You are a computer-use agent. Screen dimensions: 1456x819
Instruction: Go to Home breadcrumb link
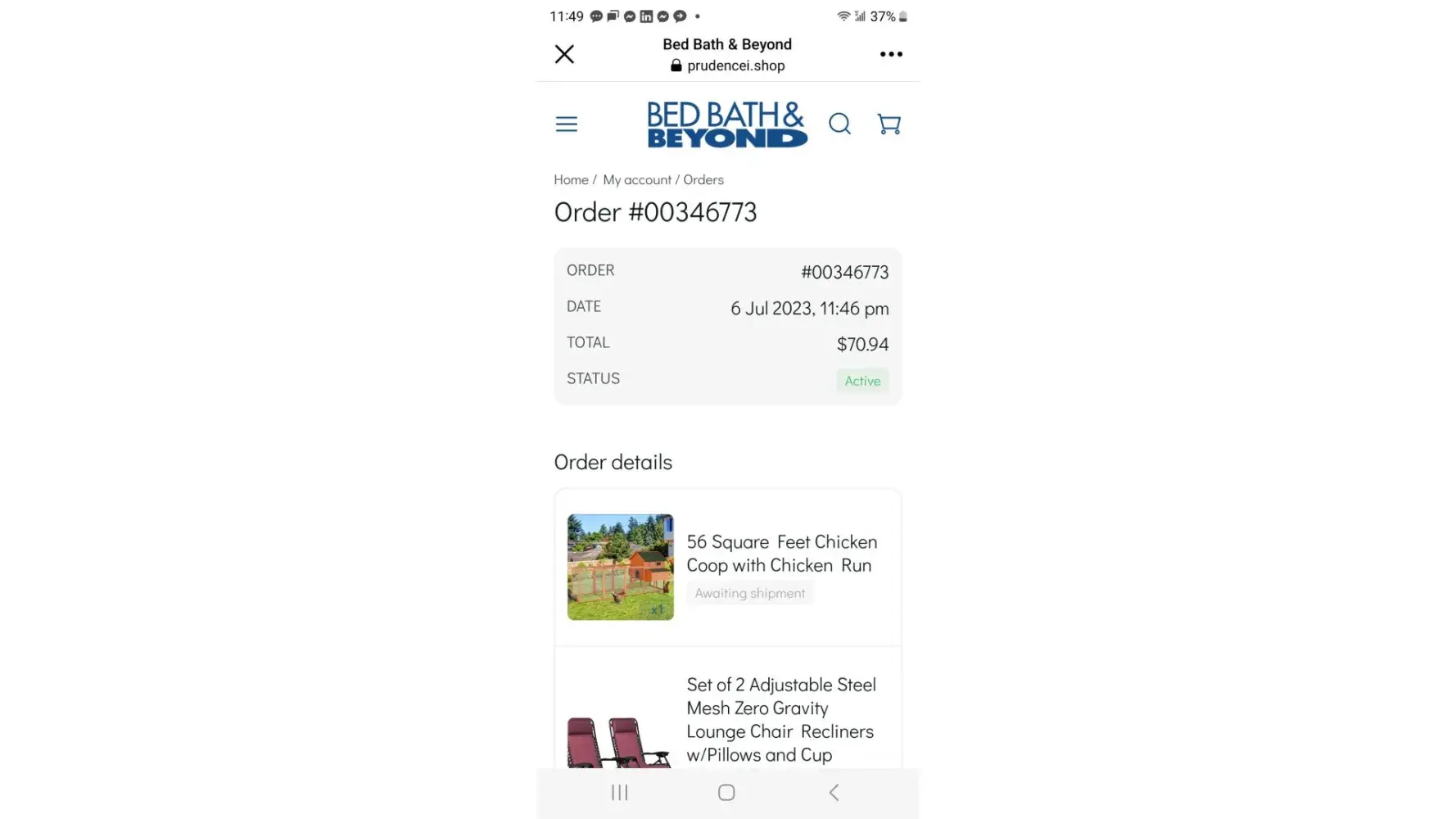pos(571,179)
